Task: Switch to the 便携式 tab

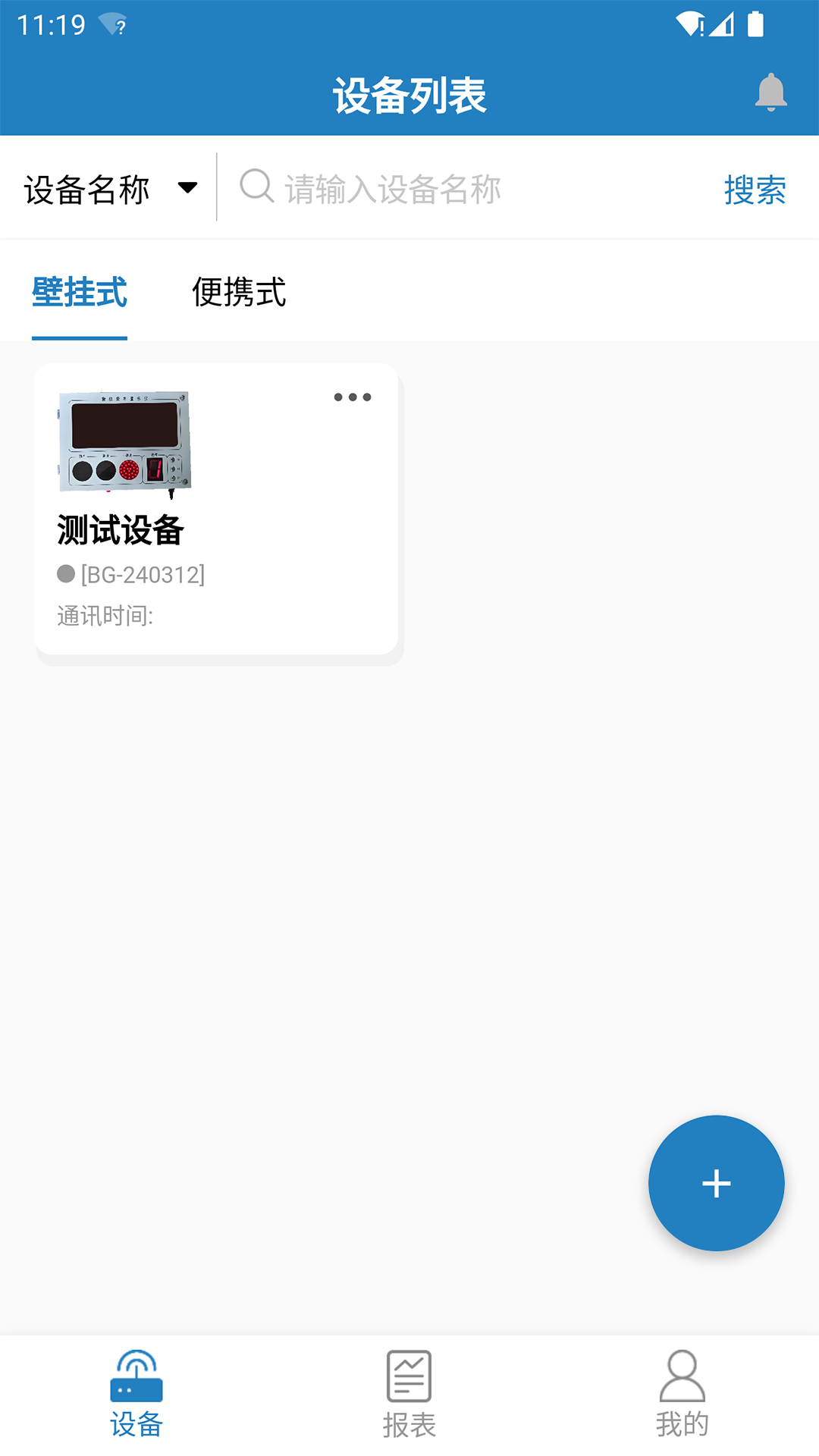Action: [x=240, y=294]
